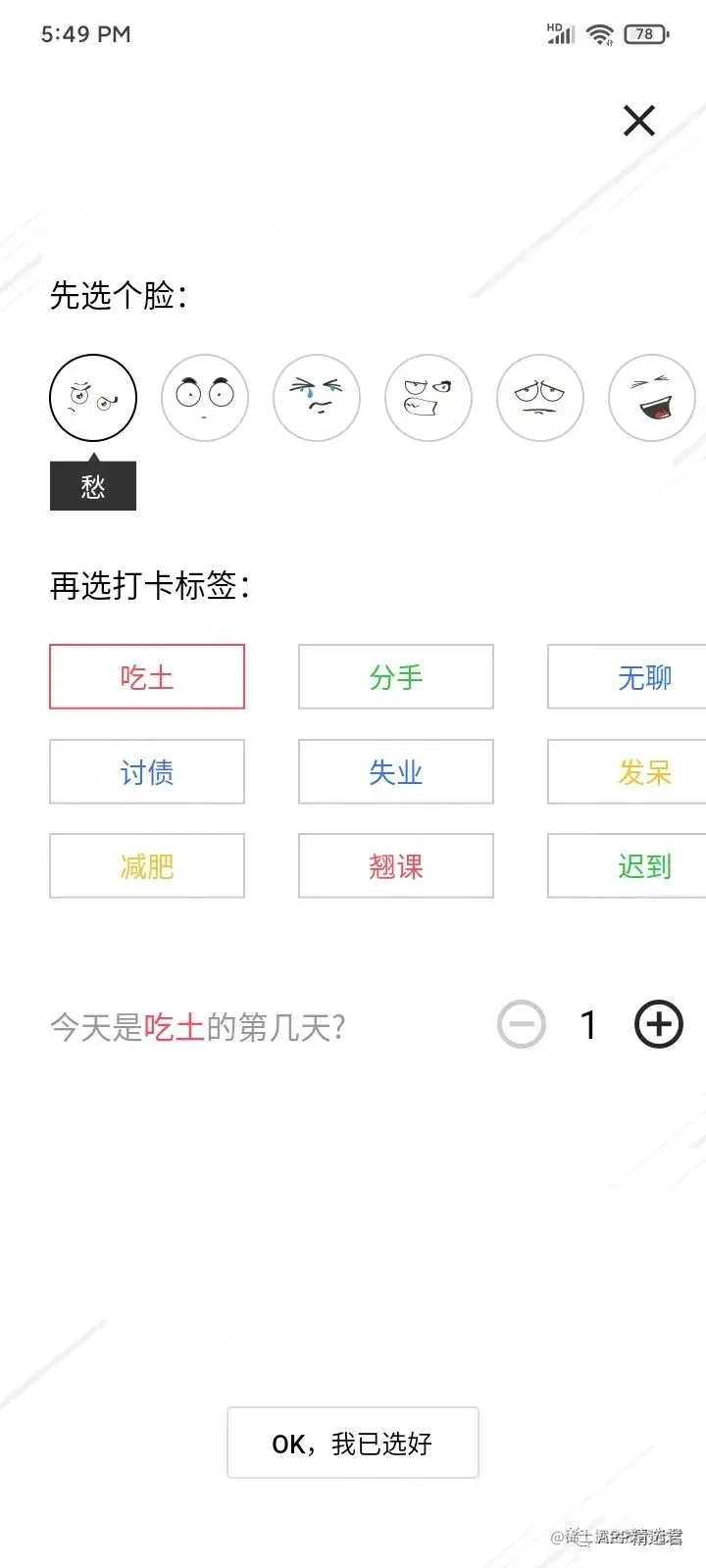Viewport: 706px width, 1568px height.
Task: Select the surprised wide-eyes face
Action: click(204, 398)
